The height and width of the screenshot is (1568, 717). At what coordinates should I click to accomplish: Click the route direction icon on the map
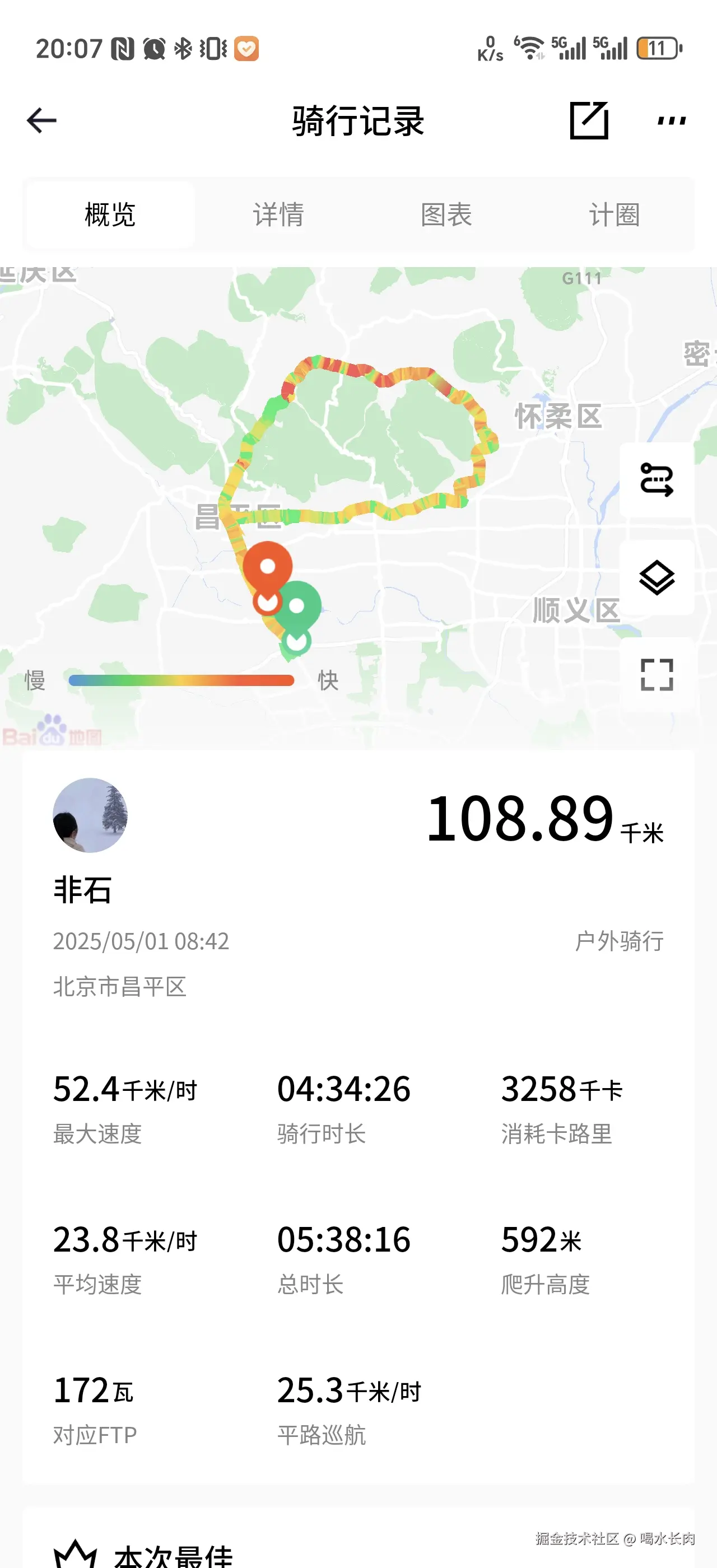tap(658, 481)
